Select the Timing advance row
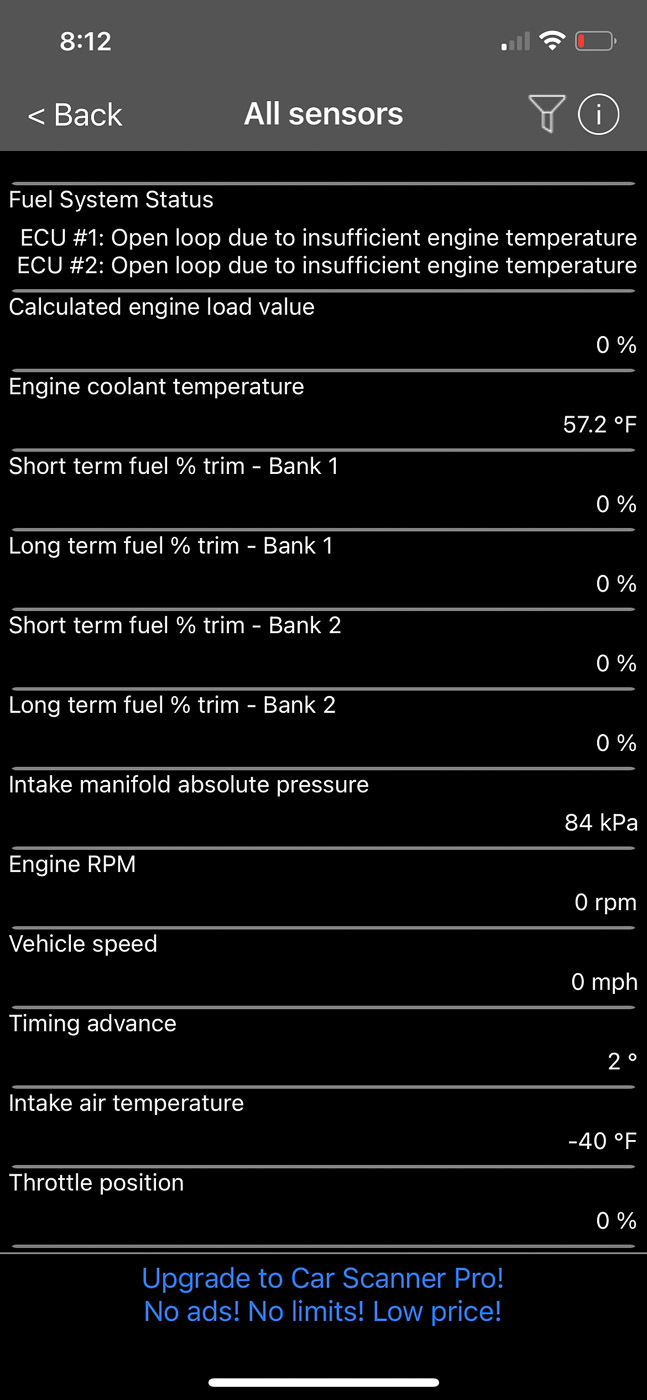 (322, 1043)
